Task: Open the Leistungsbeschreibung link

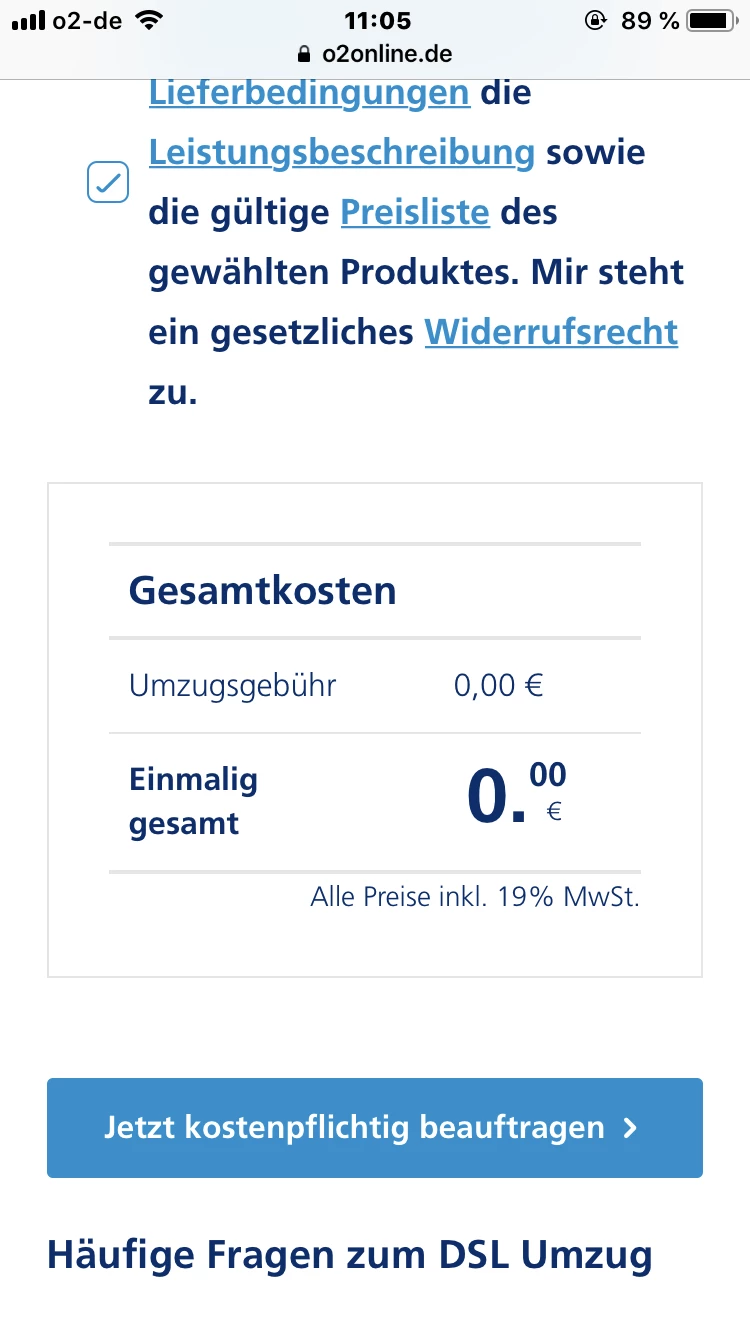Action: [x=342, y=153]
